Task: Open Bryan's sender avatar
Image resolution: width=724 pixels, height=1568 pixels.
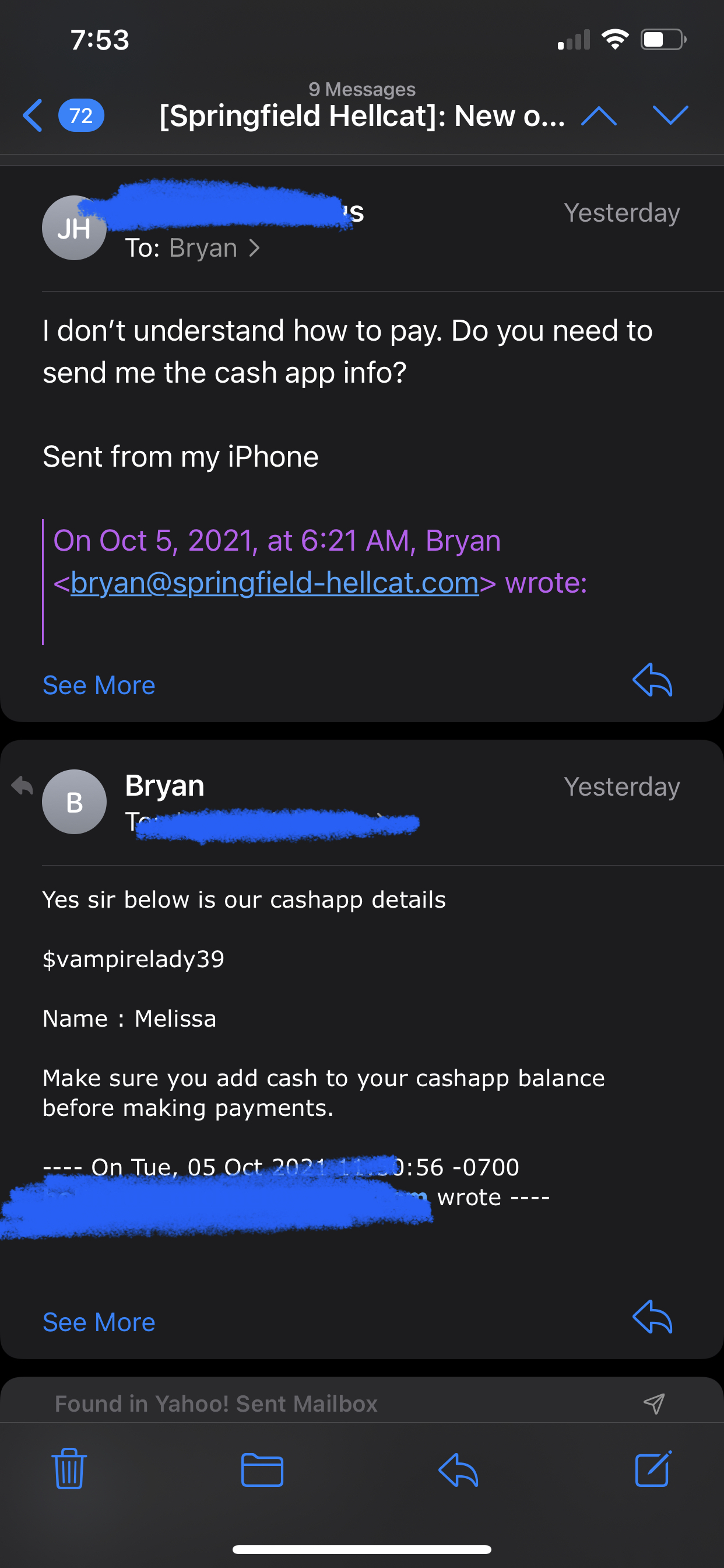Action: (74, 801)
